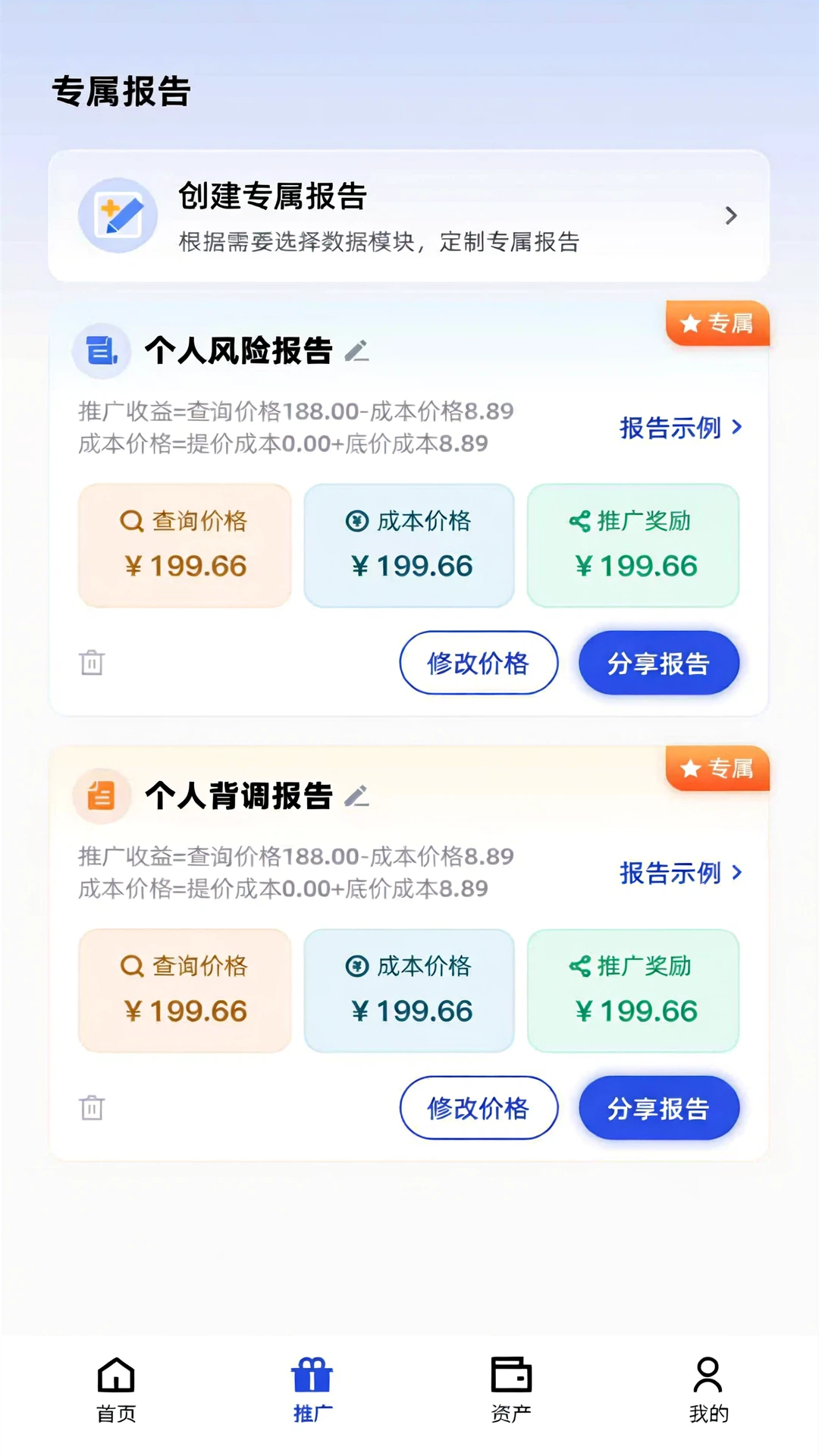Click the trash icon on 个人风险报告 card
Image resolution: width=819 pixels, height=1456 pixels.
(x=91, y=662)
